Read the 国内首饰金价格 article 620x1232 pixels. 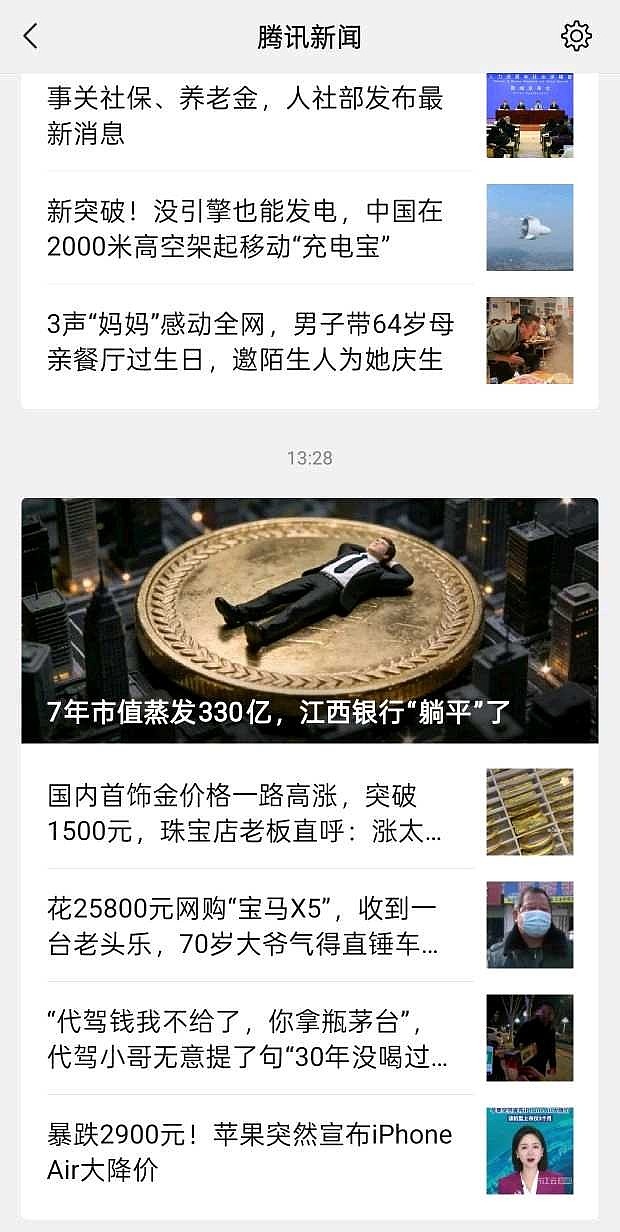pos(245,812)
